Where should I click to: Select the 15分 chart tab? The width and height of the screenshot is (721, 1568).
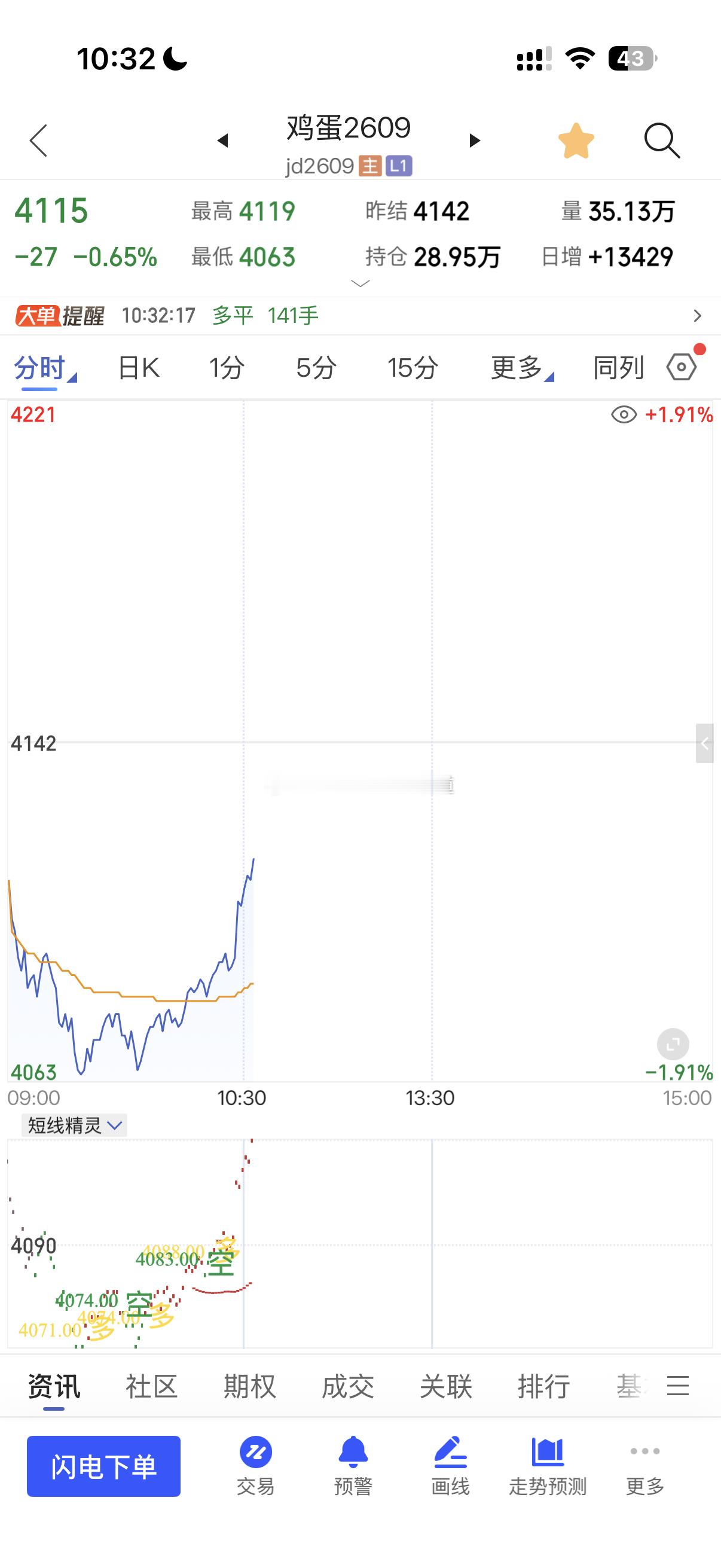point(413,368)
